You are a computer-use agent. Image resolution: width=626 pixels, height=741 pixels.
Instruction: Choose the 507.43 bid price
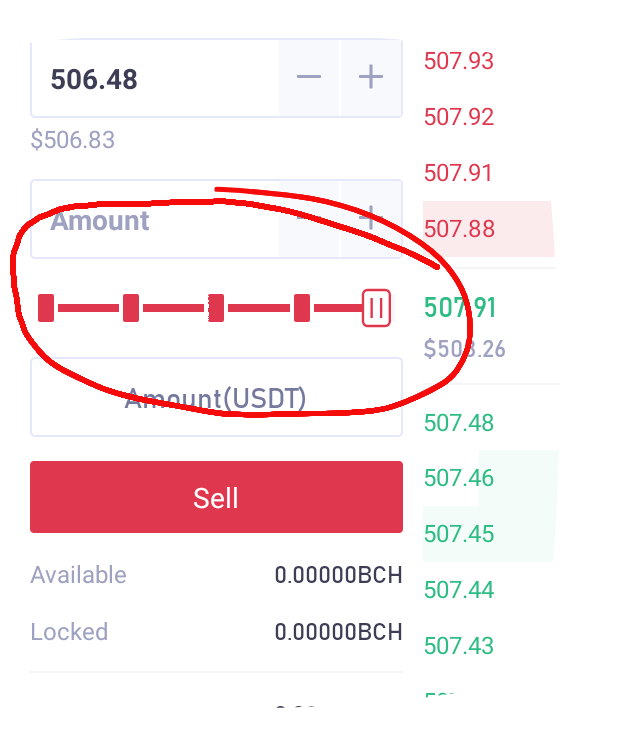tap(459, 646)
